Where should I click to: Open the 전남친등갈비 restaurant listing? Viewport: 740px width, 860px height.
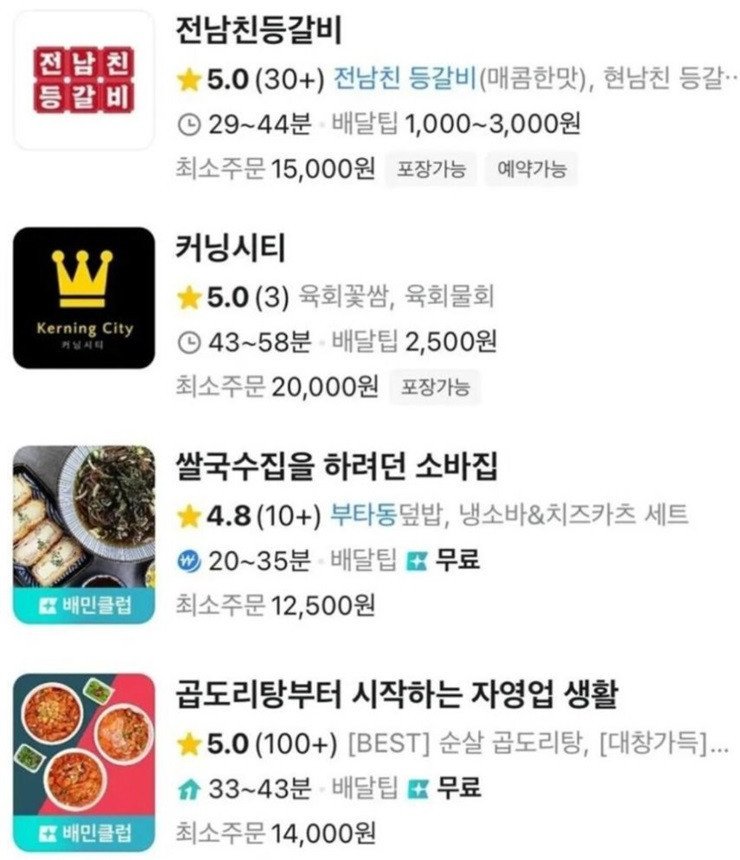tap(259, 31)
